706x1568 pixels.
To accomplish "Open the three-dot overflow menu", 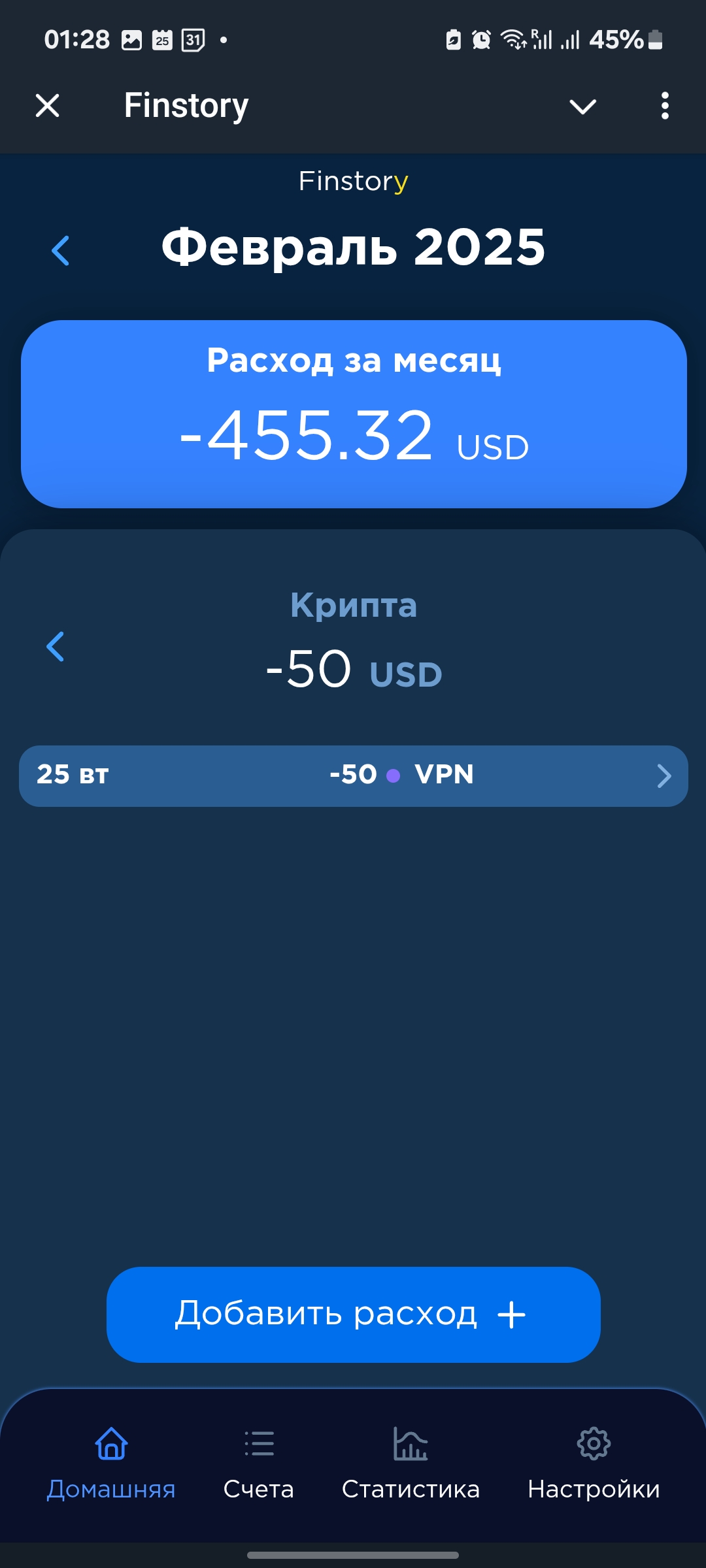I will tap(664, 105).
